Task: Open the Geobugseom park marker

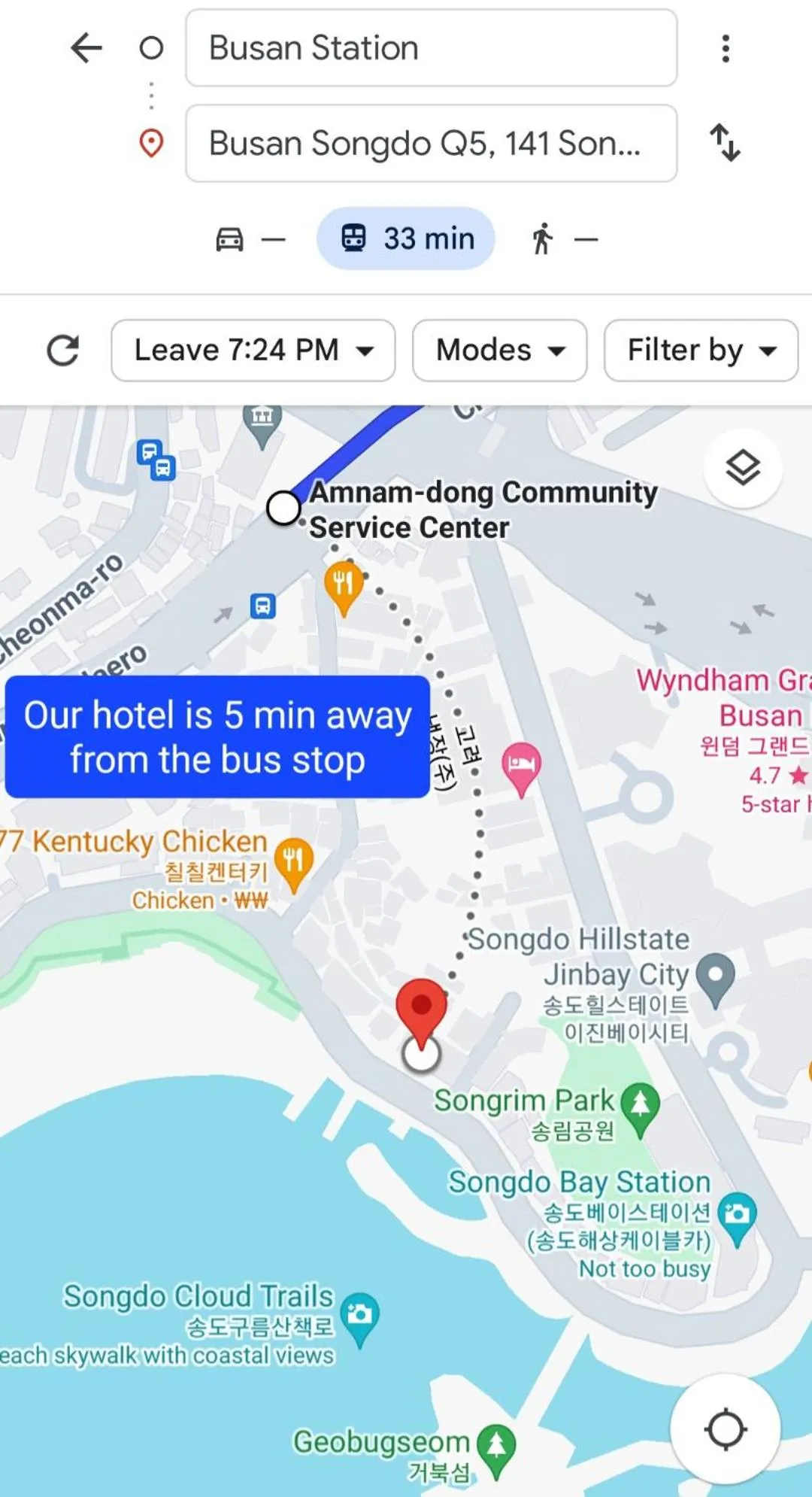Action: [x=496, y=1445]
